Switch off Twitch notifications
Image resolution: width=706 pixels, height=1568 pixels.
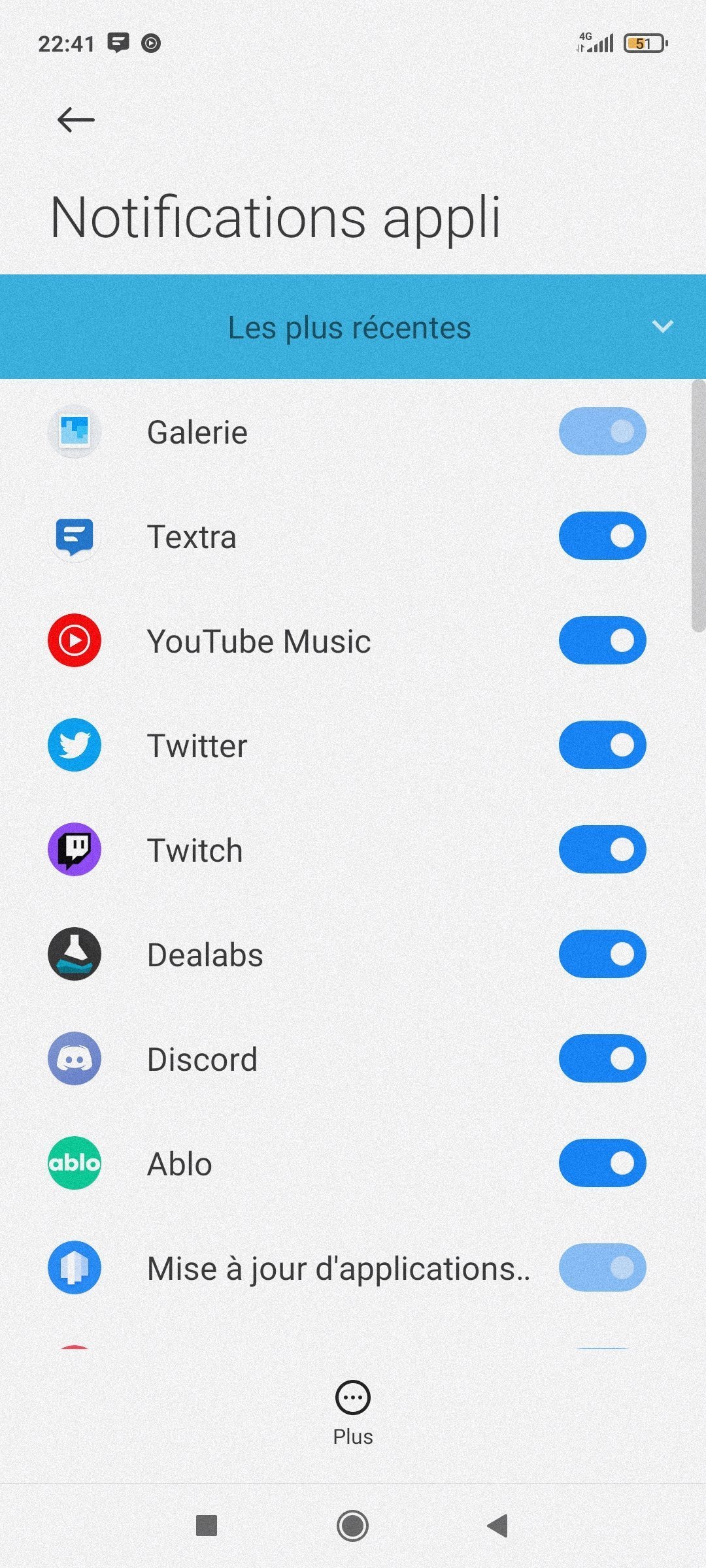[x=602, y=849]
